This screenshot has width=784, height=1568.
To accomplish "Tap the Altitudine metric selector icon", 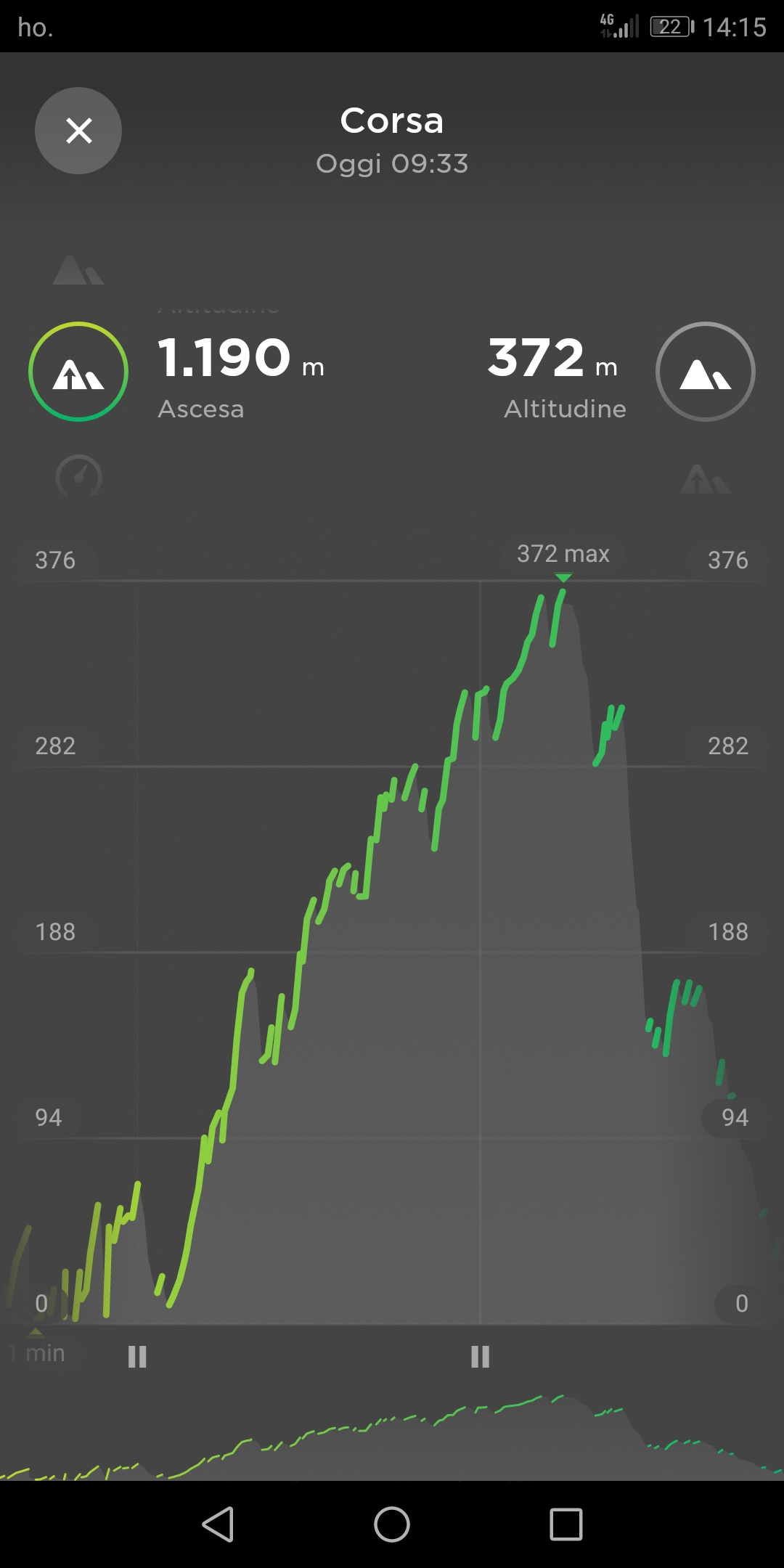I will (705, 372).
